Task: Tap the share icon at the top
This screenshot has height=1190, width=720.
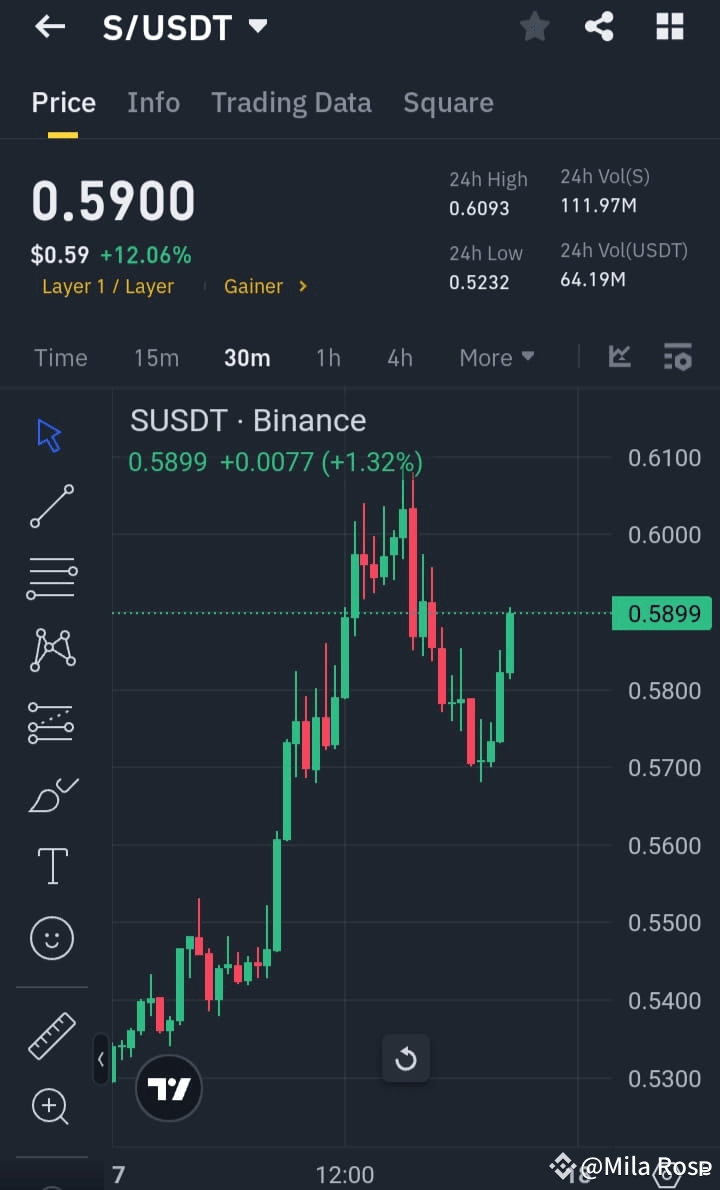Action: click(599, 27)
